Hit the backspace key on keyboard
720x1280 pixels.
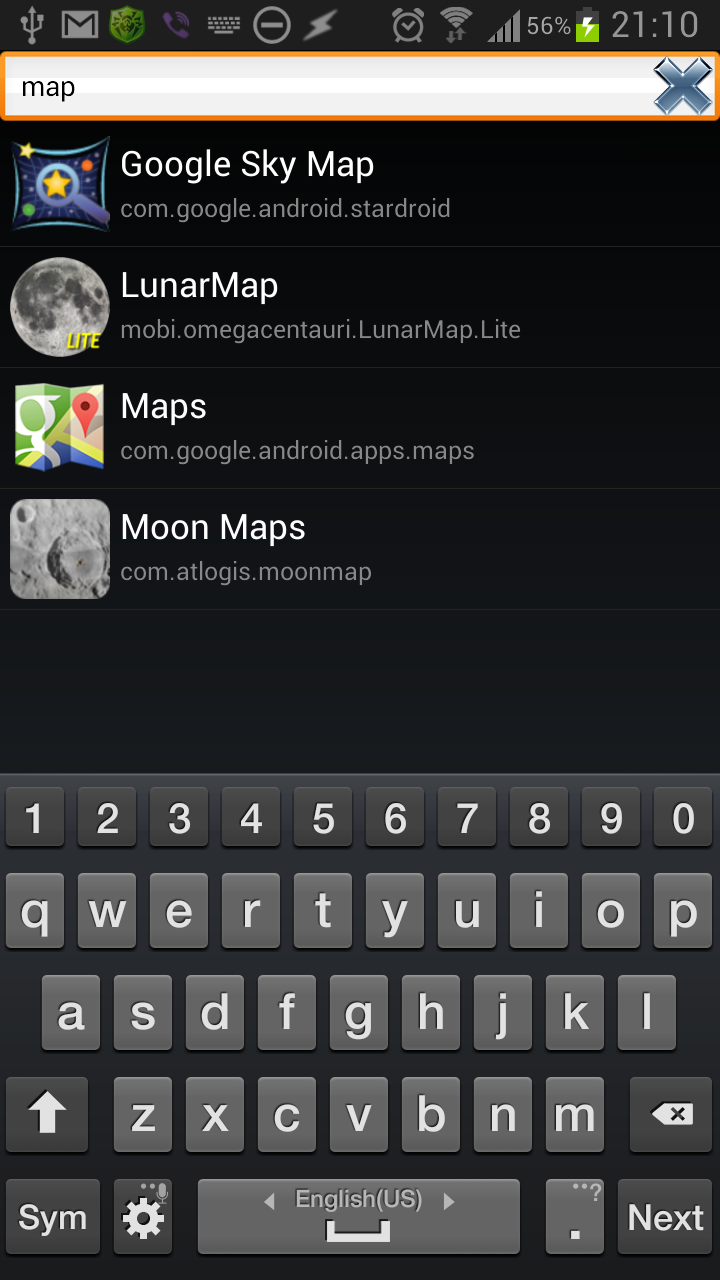(671, 1115)
